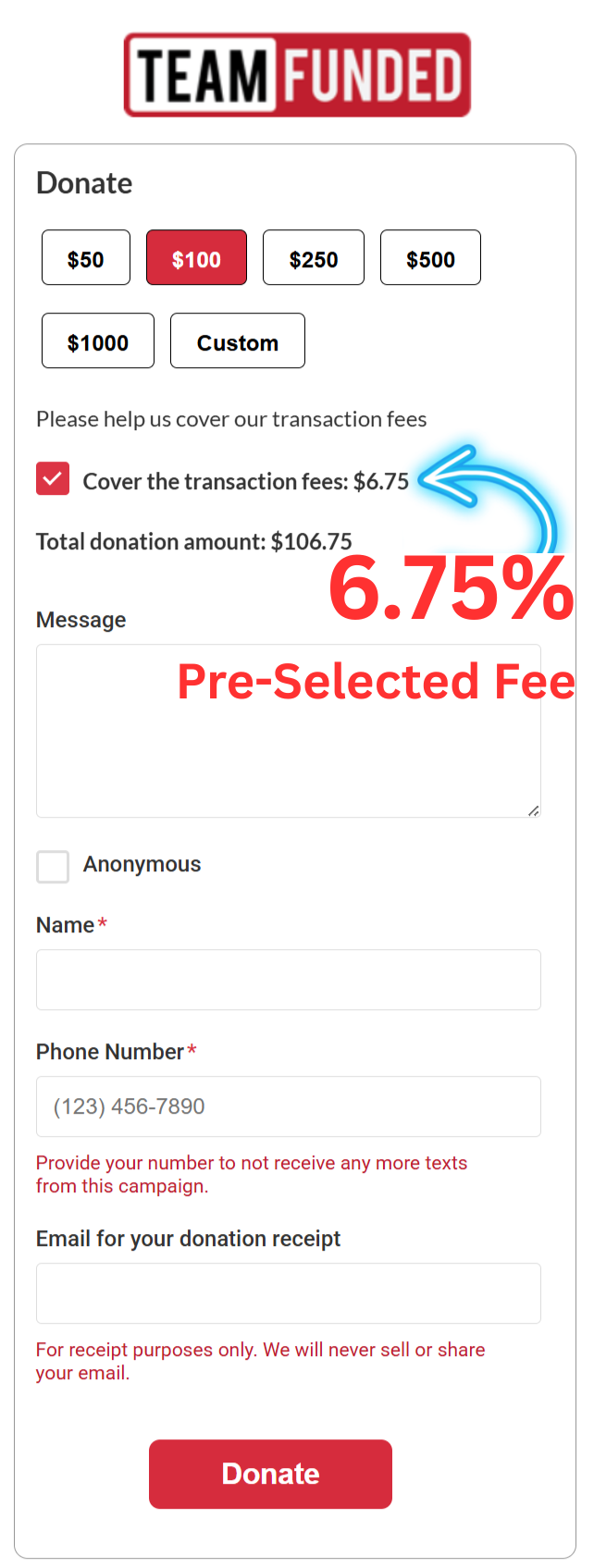Select the $50 donation amount
The image size is (594, 1568).
coord(86,258)
